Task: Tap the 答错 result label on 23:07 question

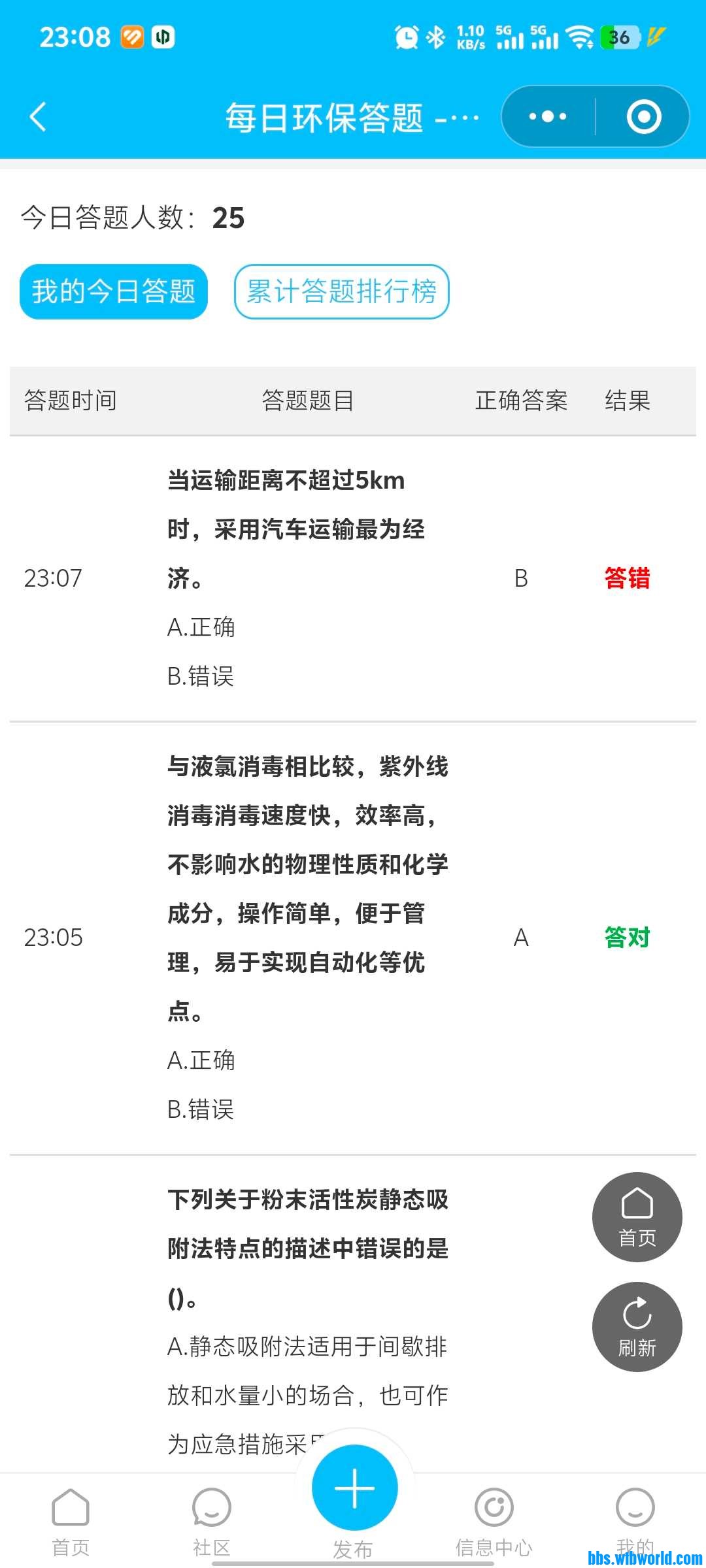Action: click(626, 578)
